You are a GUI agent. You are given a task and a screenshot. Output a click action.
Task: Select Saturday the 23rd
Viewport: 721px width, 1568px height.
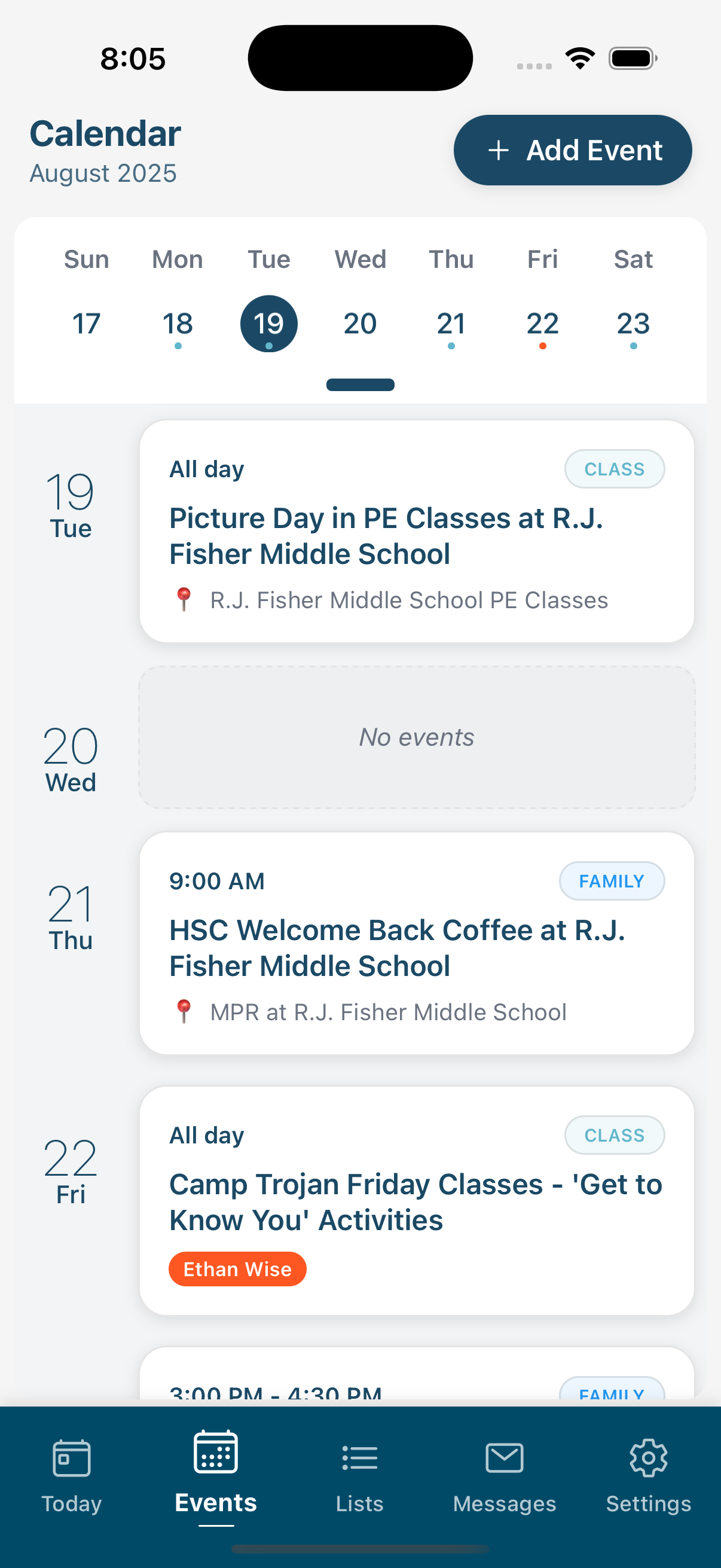(633, 323)
